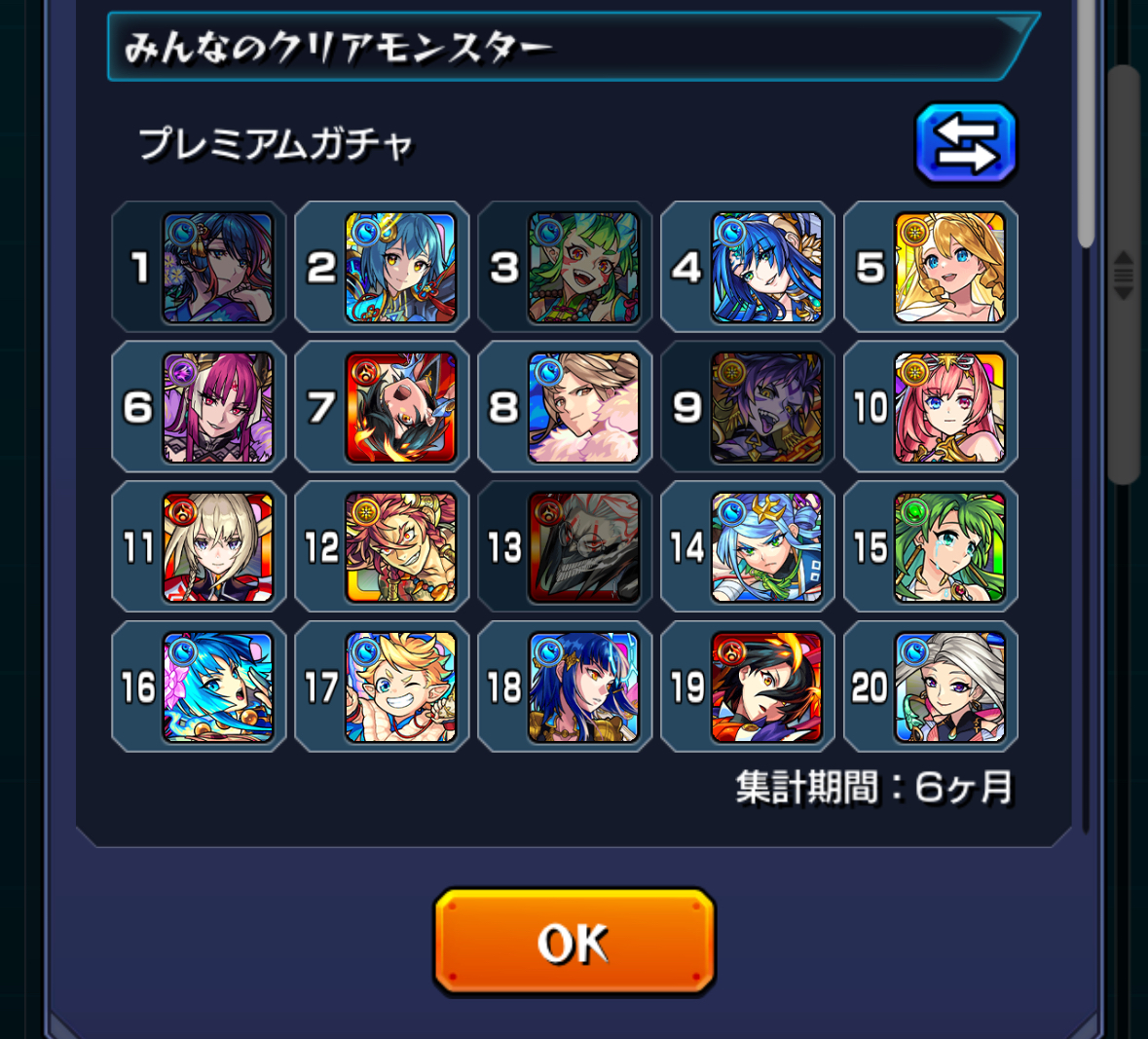This screenshot has width=1148, height=1039.
Task: Choose the rank 17 winking monster
Action: (x=400, y=687)
